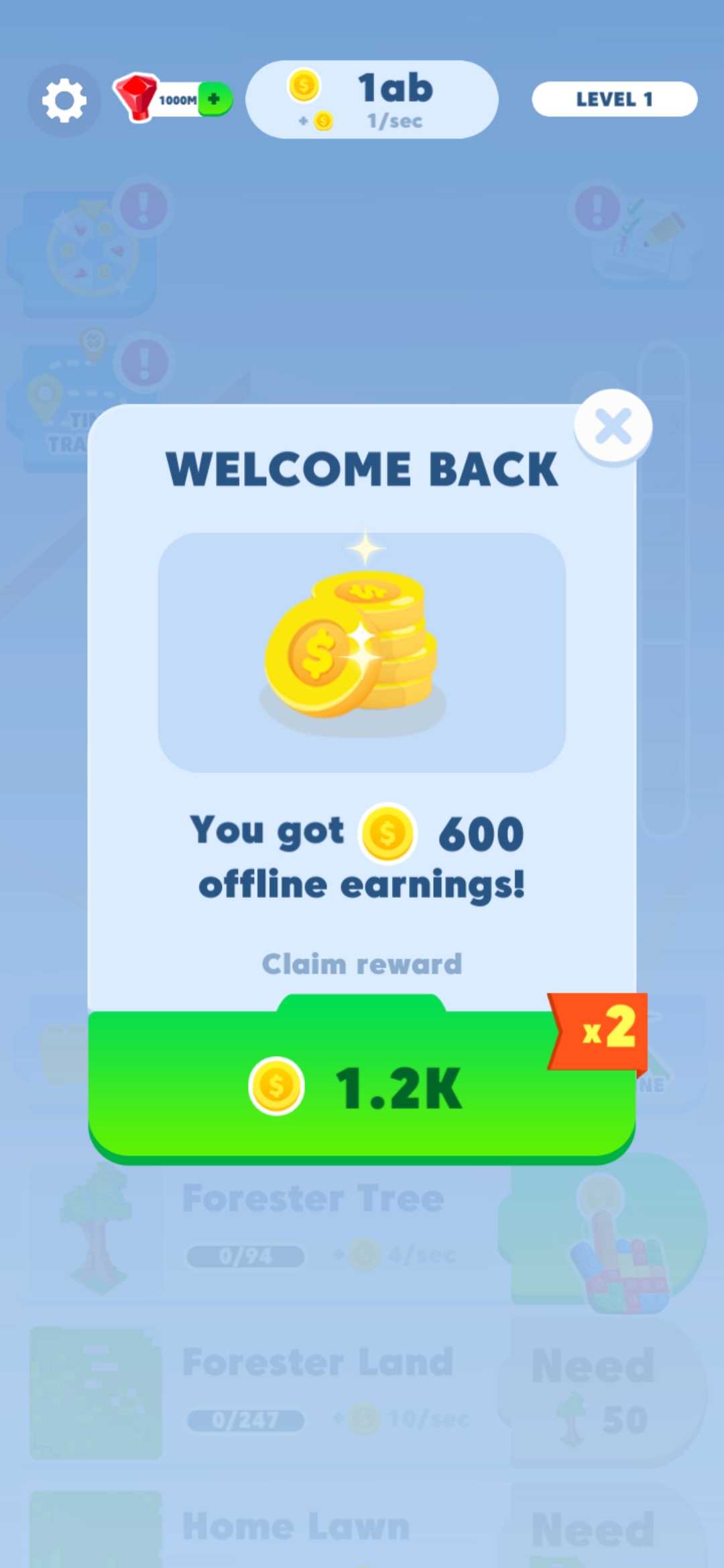This screenshot has width=724, height=1568.
Task: Claim the regular offline reward
Action: tap(362, 964)
